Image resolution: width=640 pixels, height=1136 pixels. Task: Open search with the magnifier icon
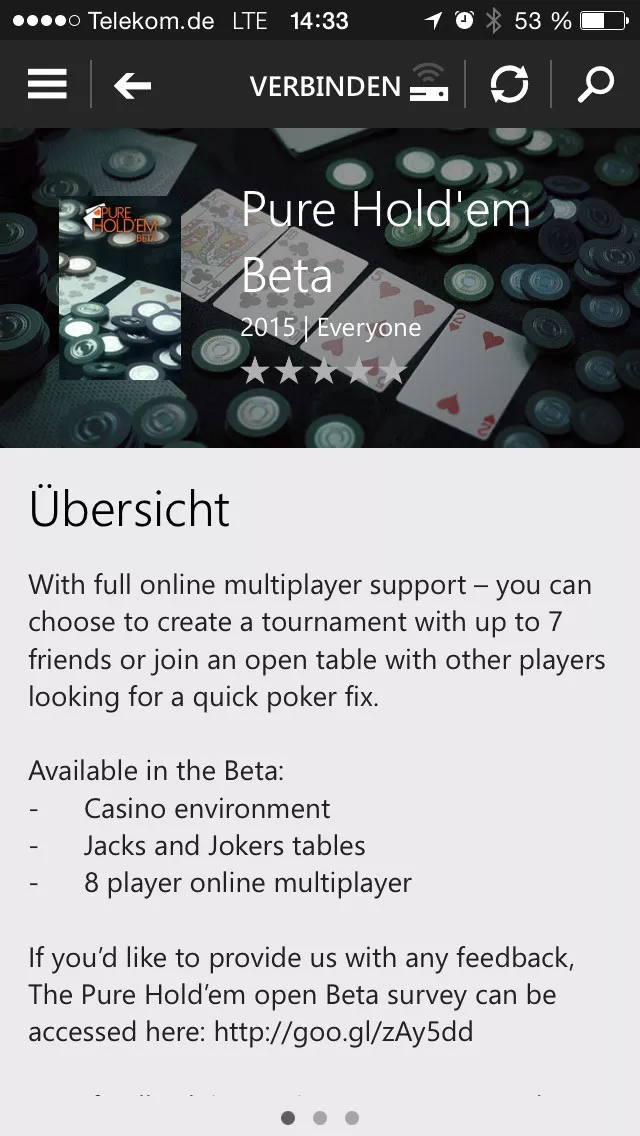[x=595, y=85]
